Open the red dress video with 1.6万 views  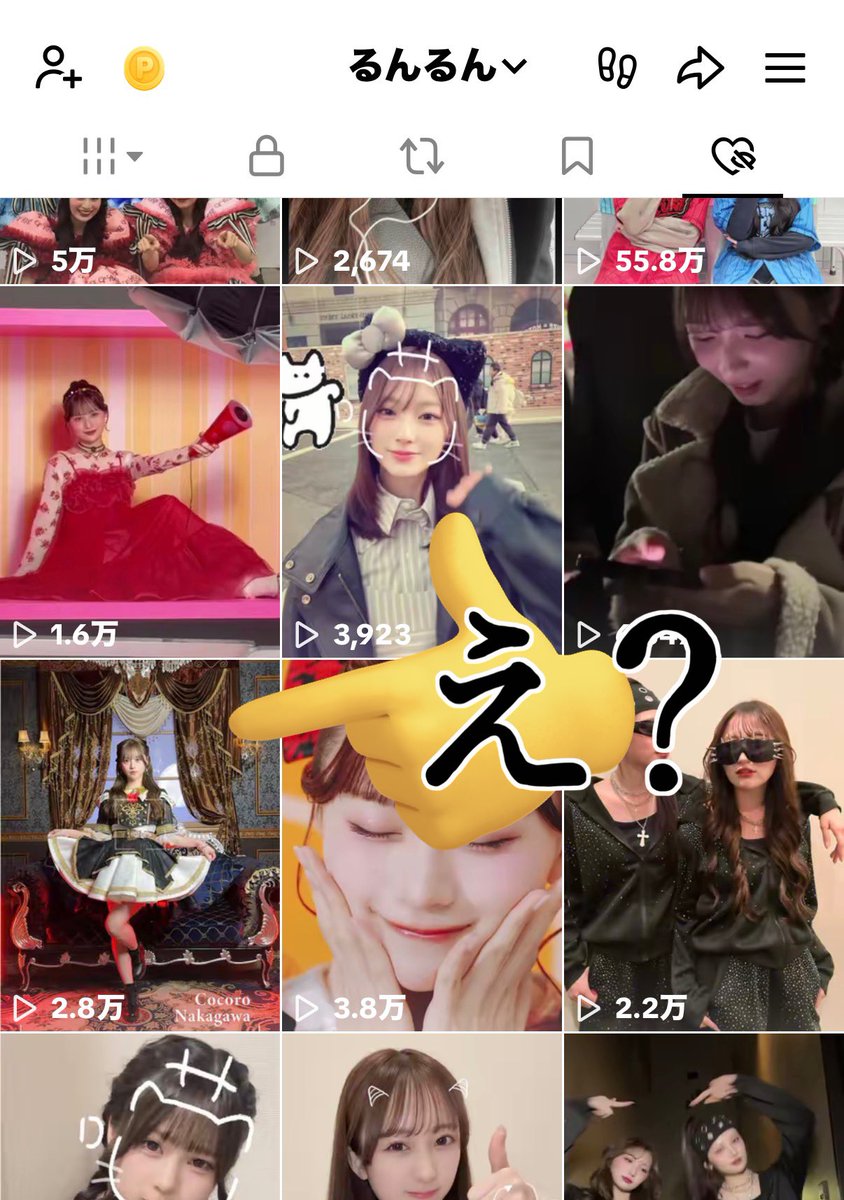[x=140, y=470]
